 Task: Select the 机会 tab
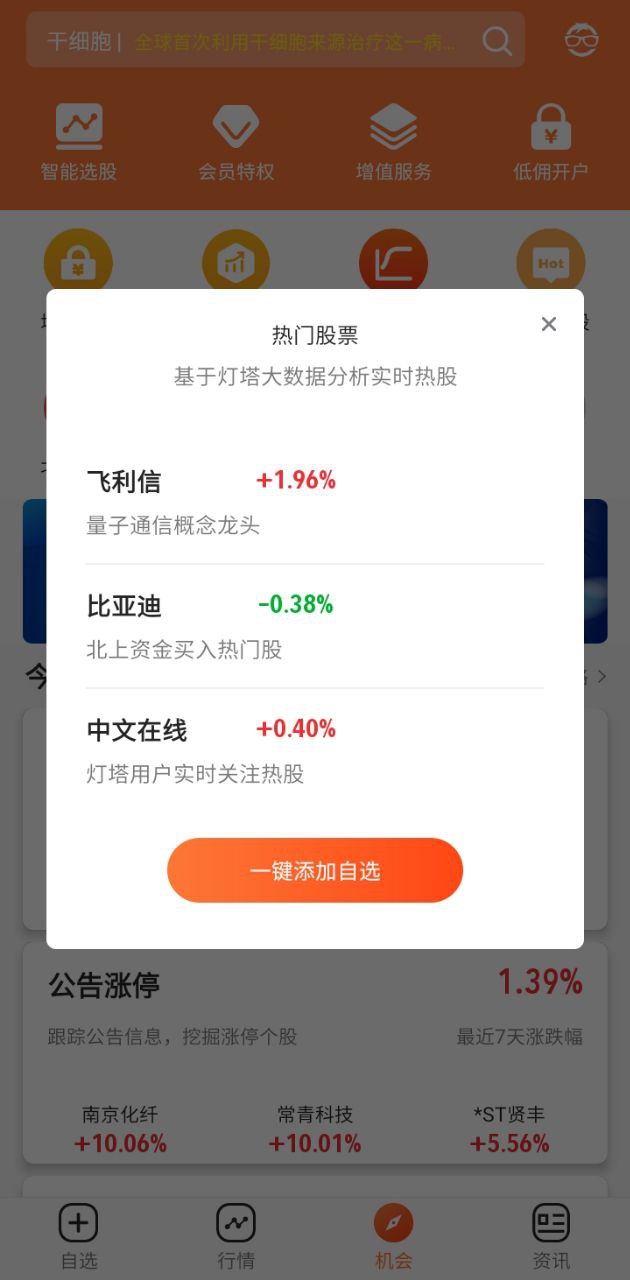point(393,1236)
